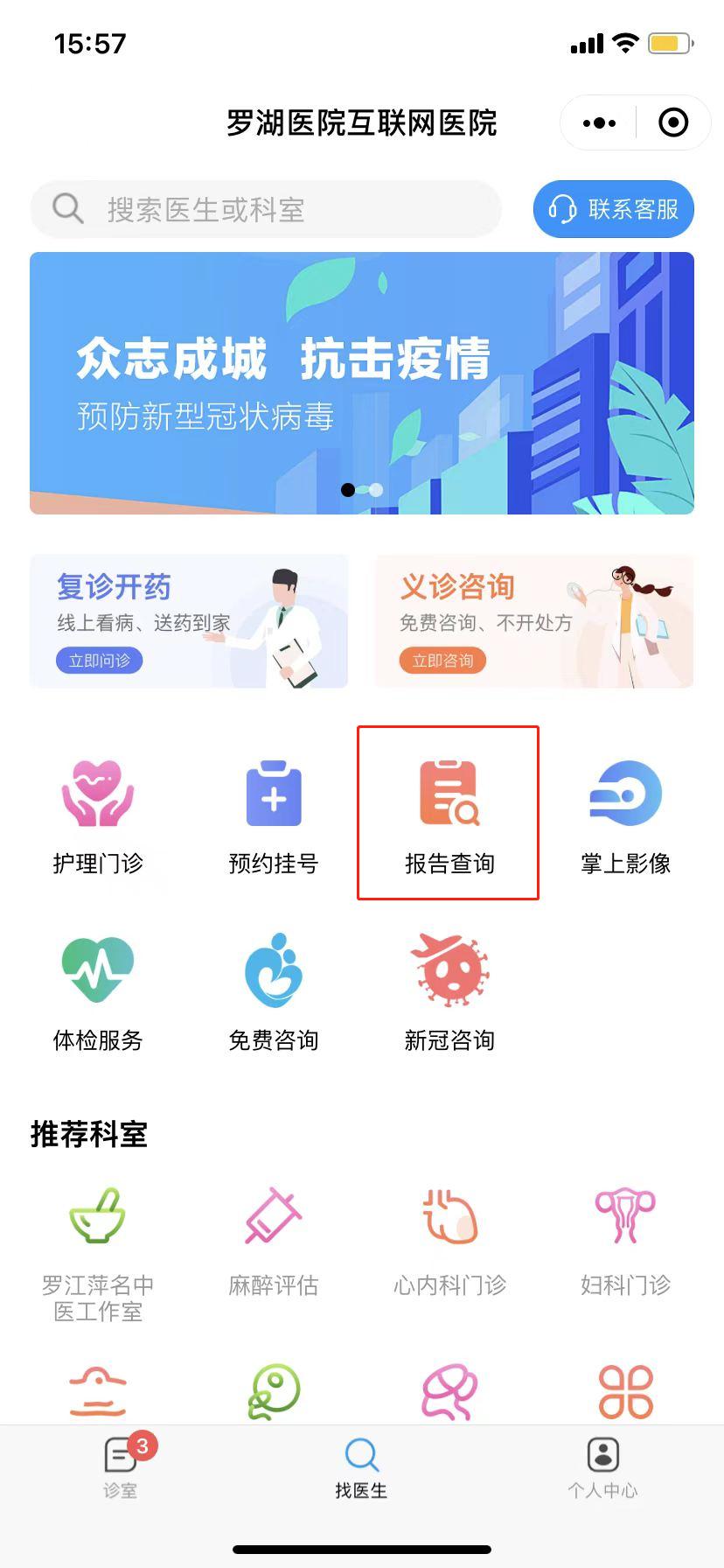The height and width of the screenshot is (1568, 724).
Task: Switch to the 个人中心 tab
Action: tap(602, 1466)
